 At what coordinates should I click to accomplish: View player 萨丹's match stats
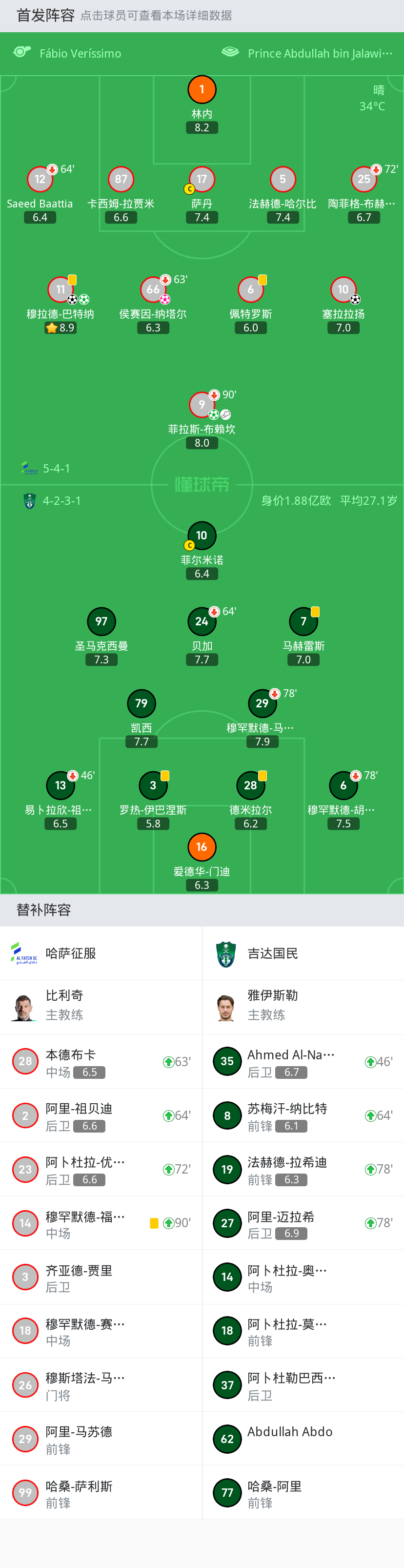coord(202,180)
